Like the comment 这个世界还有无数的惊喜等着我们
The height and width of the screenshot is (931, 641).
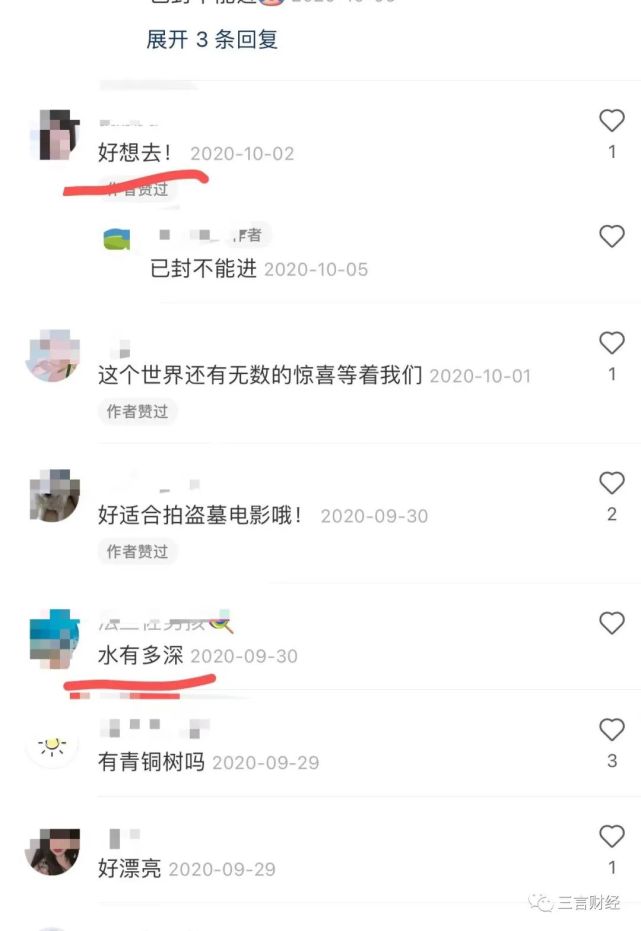click(x=611, y=344)
